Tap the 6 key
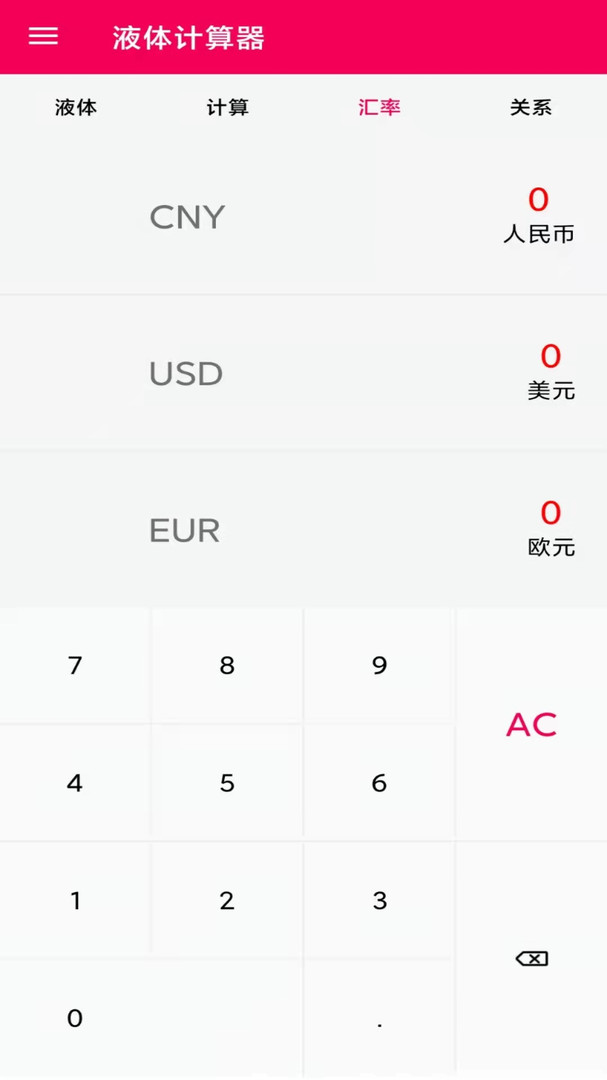 pos(379,783)
